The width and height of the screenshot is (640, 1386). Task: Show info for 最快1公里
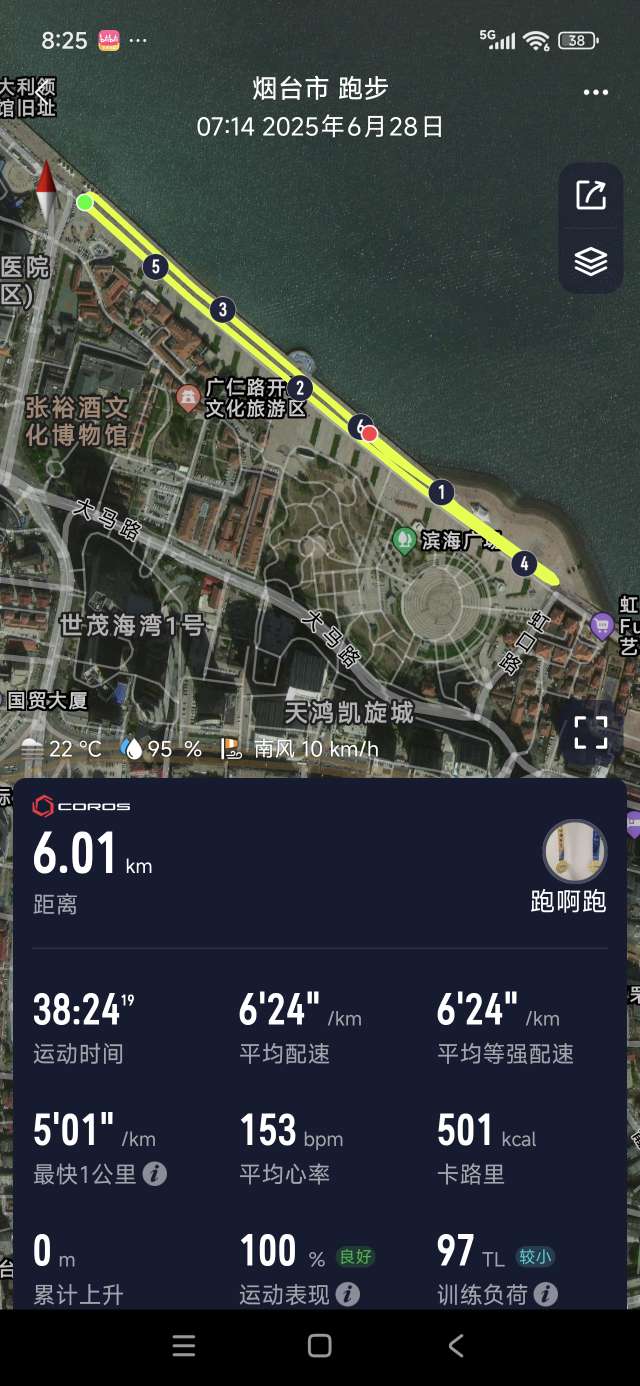[154, 1174]
